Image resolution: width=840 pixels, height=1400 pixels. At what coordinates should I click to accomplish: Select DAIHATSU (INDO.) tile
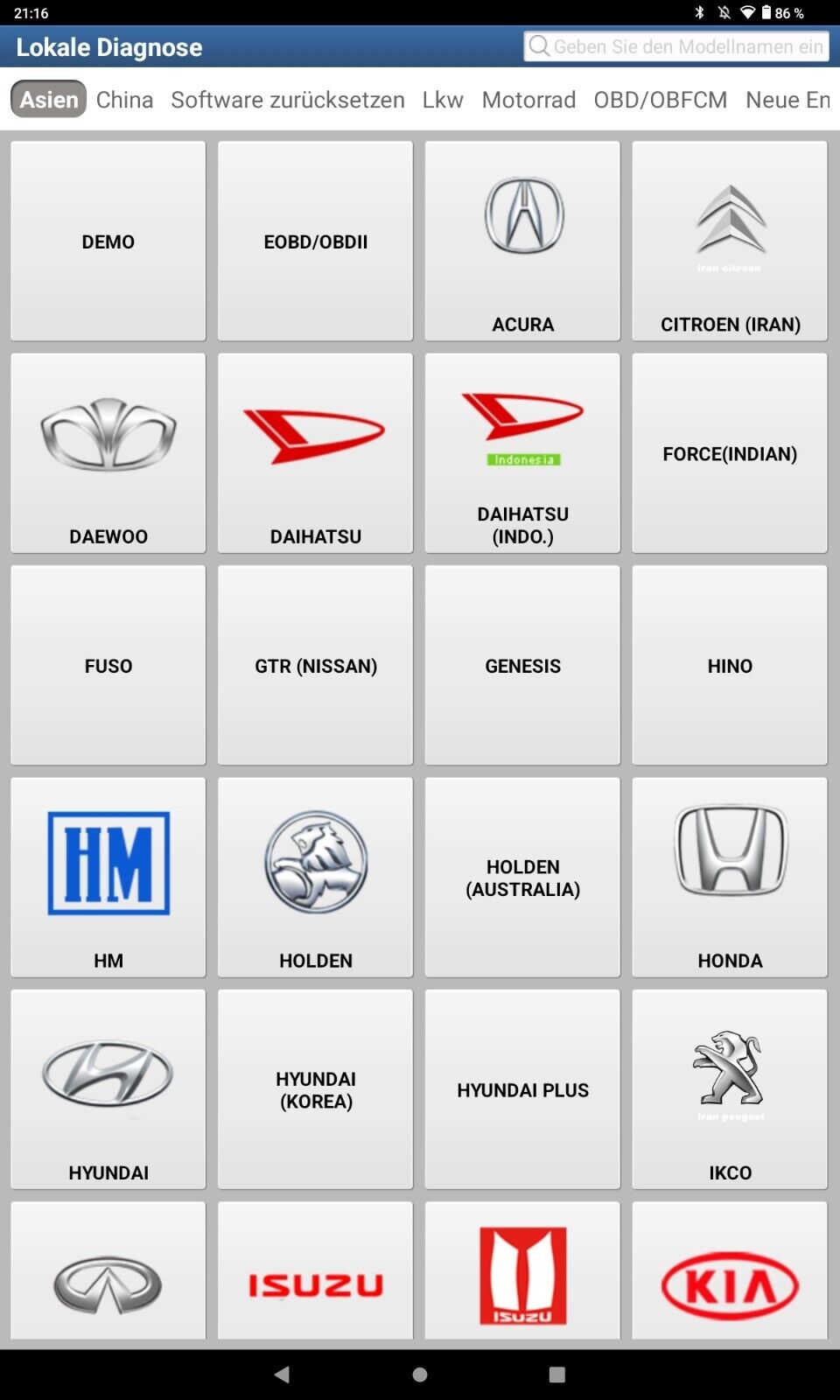522,453
